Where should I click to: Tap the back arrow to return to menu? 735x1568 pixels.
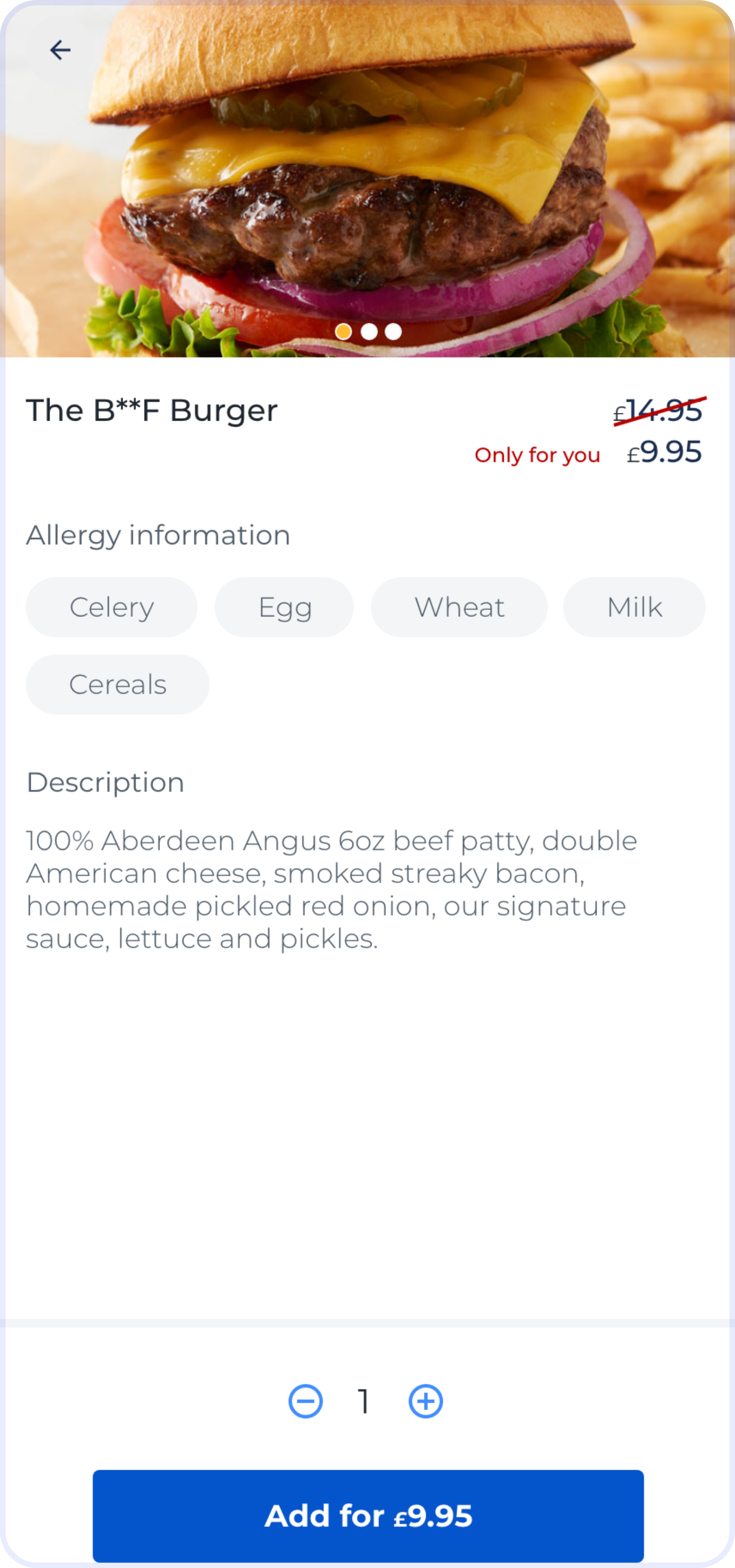59,49
